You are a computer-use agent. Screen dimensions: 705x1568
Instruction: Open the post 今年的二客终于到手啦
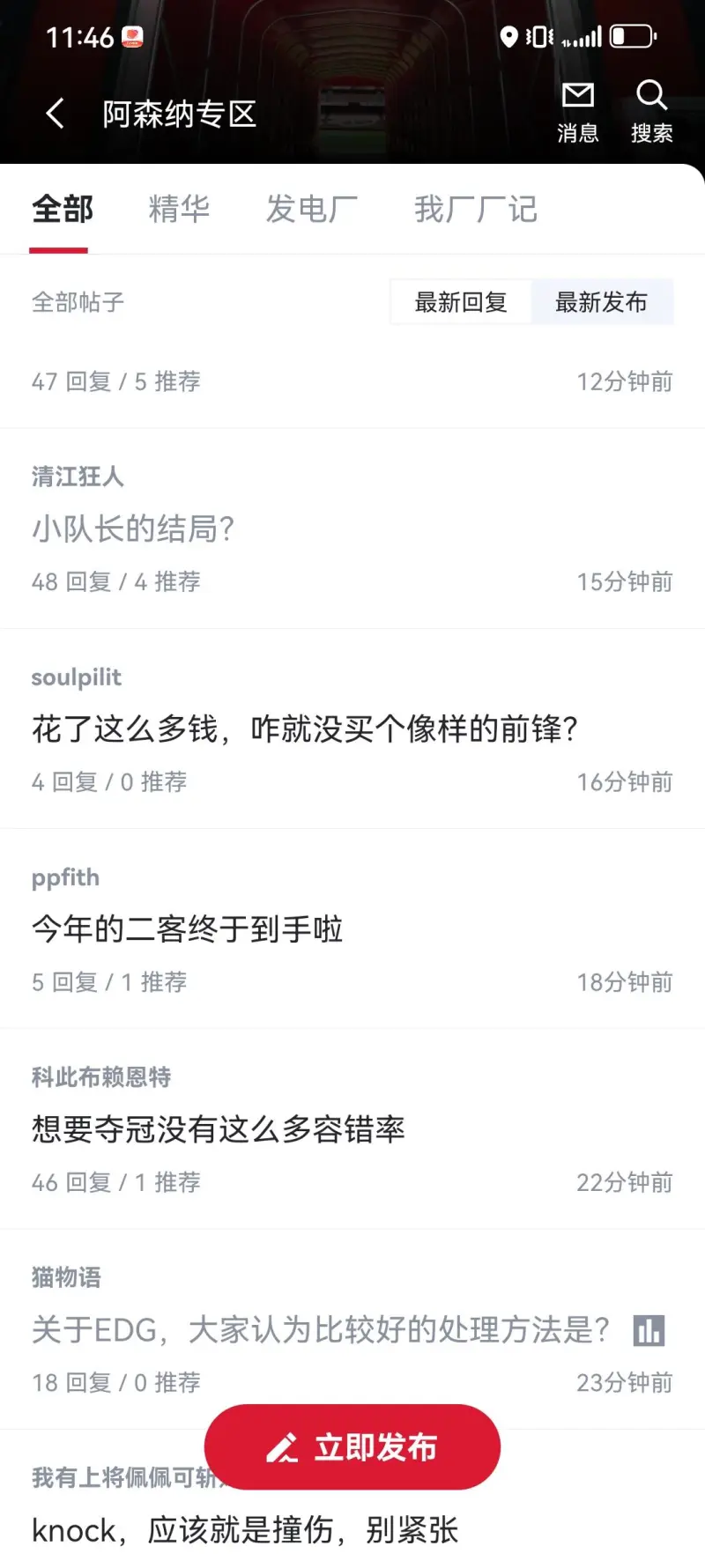tap(187, 929)
